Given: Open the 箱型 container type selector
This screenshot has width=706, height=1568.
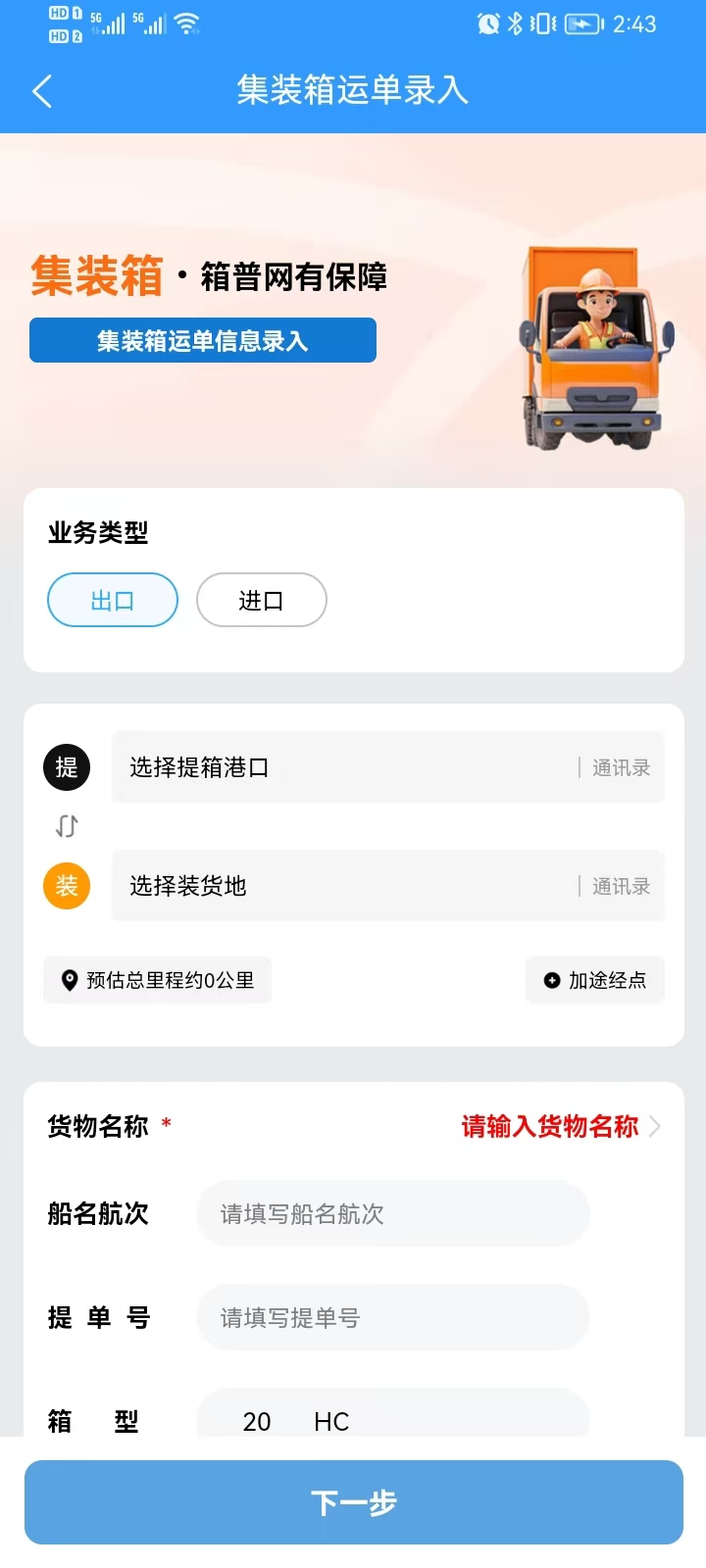Looking at the screenshot, I should 392,1419.
